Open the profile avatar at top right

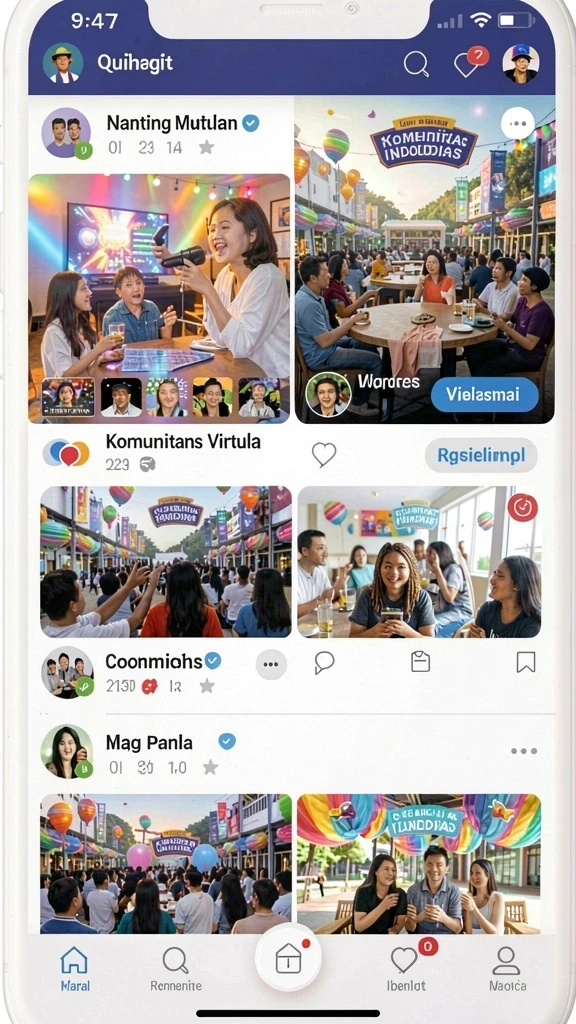pyautogui.click(x=520, y=63)
